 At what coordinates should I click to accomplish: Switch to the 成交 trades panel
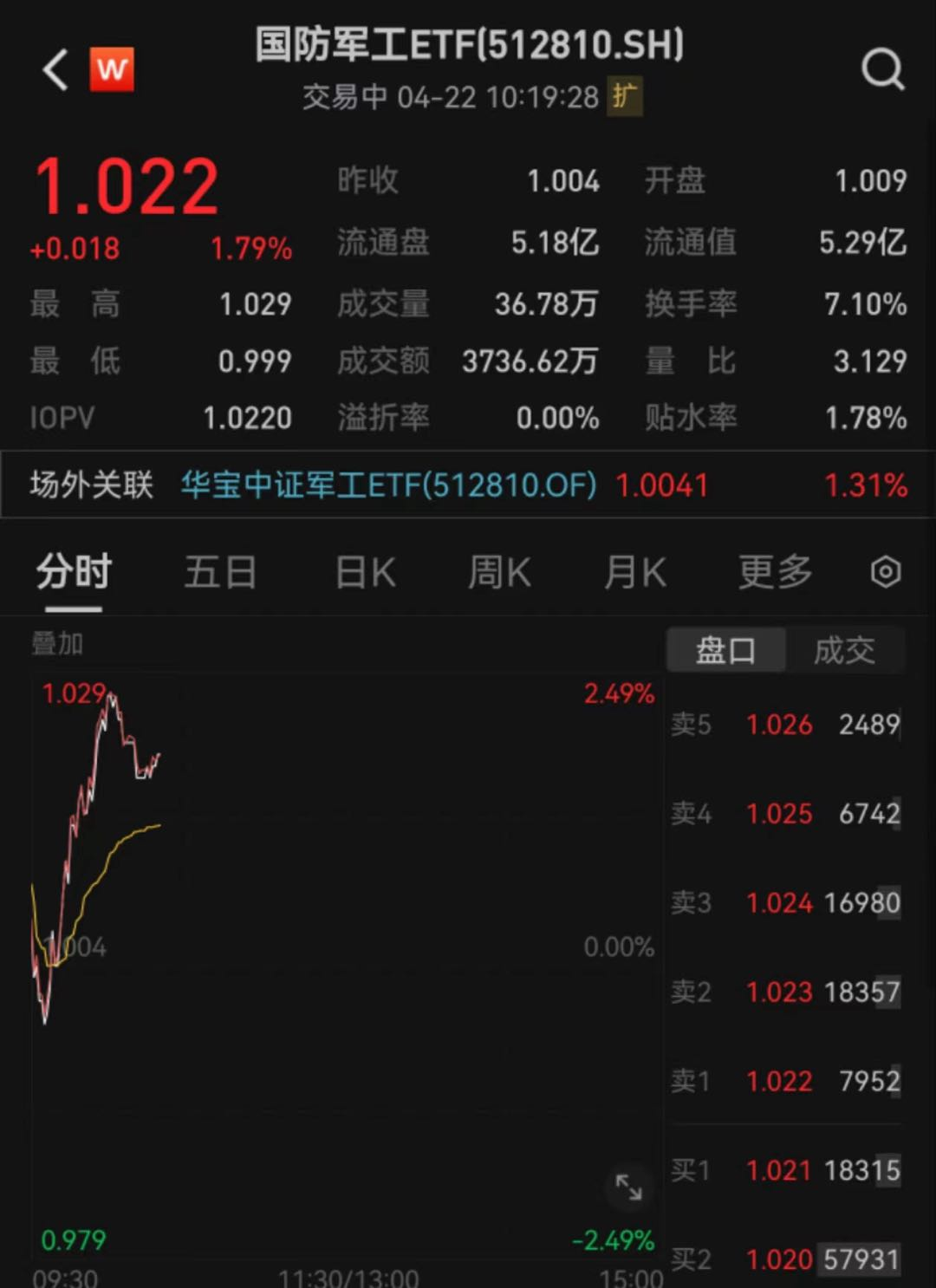point(845,649)
